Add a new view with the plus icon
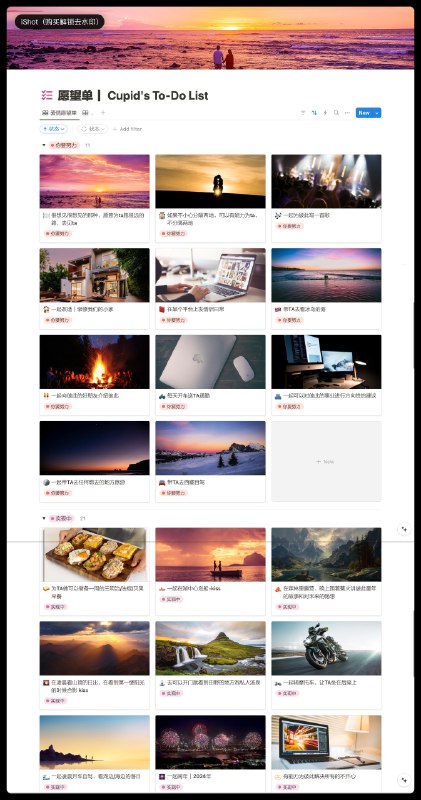The height and width of the screenshot is (800, 421). pos(103,113)
